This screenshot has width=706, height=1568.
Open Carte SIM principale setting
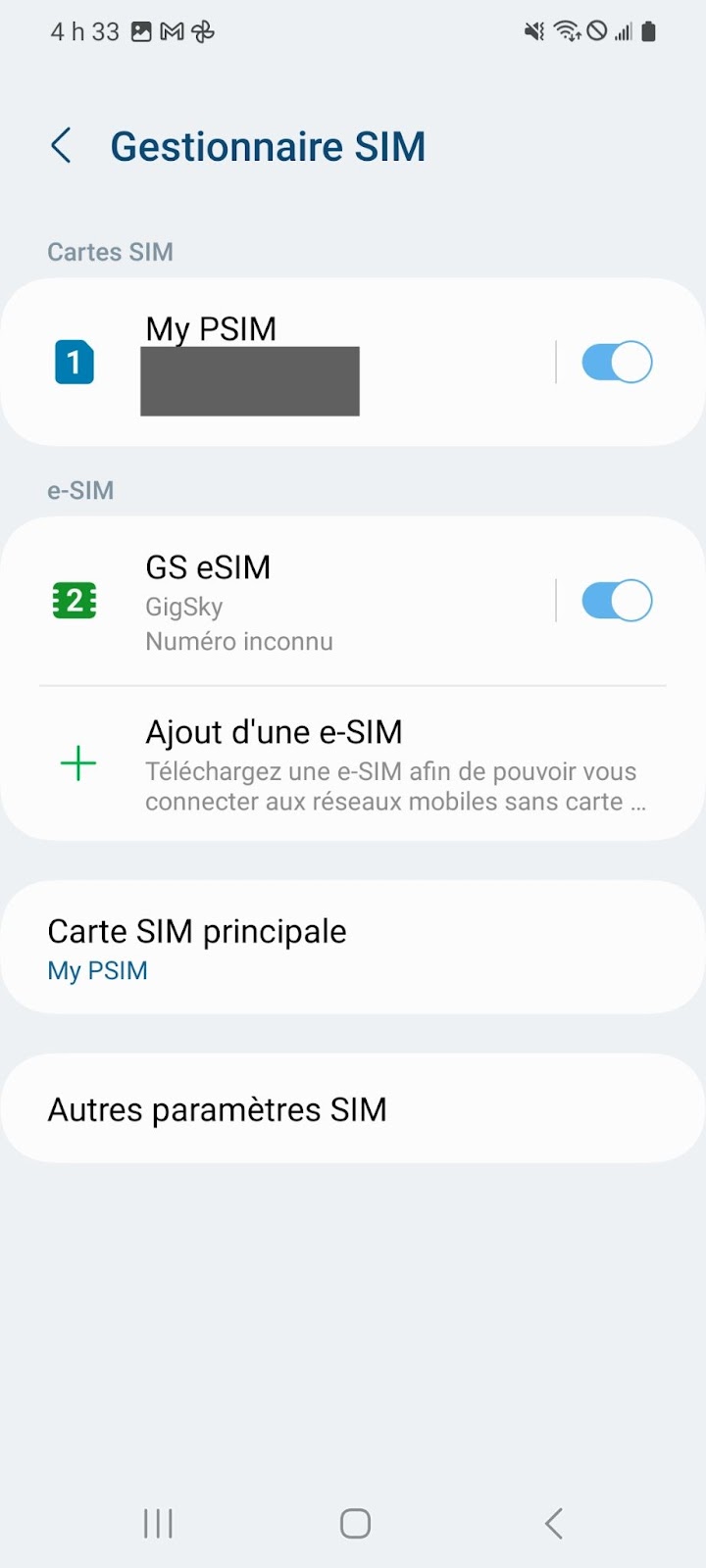click(x=353, y=948)
